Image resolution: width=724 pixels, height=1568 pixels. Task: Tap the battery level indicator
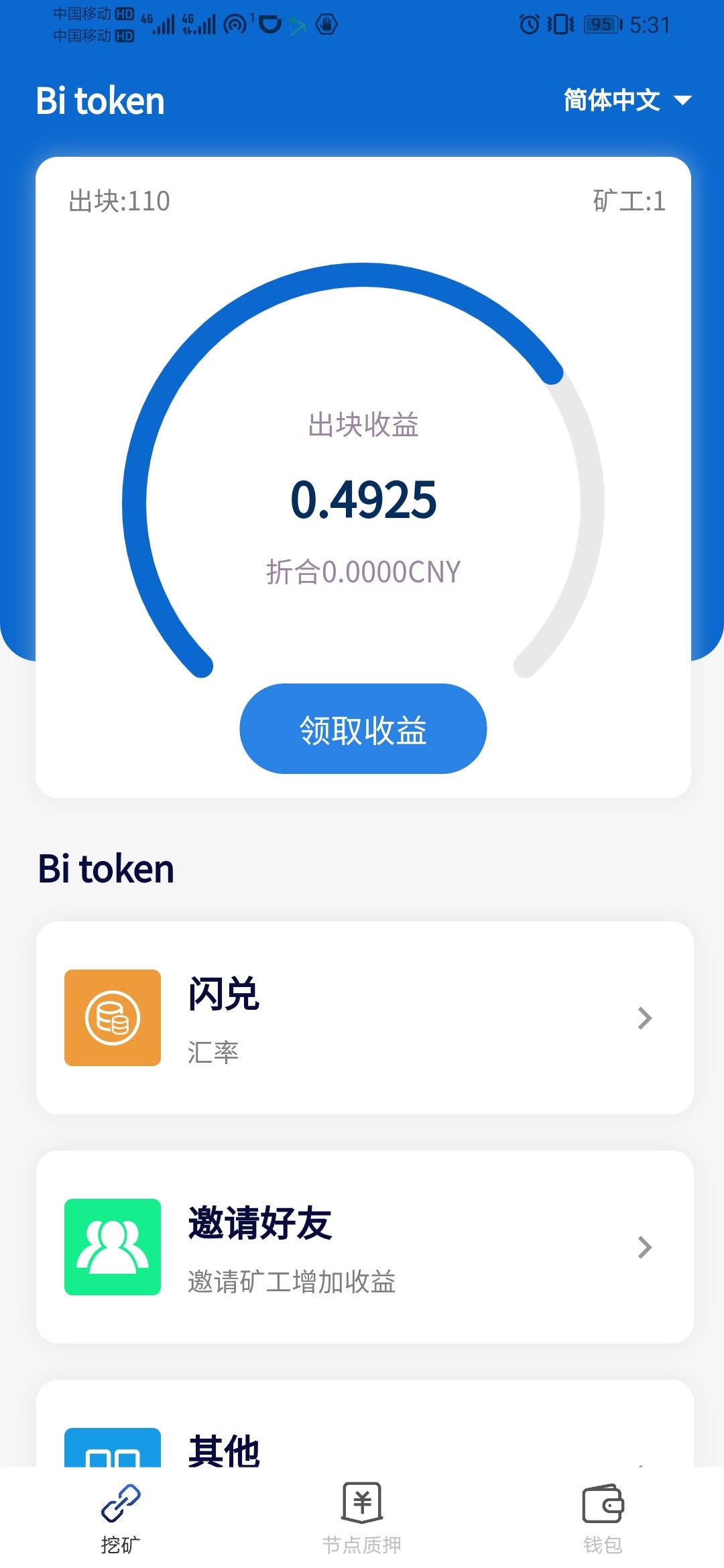(604, 25)
